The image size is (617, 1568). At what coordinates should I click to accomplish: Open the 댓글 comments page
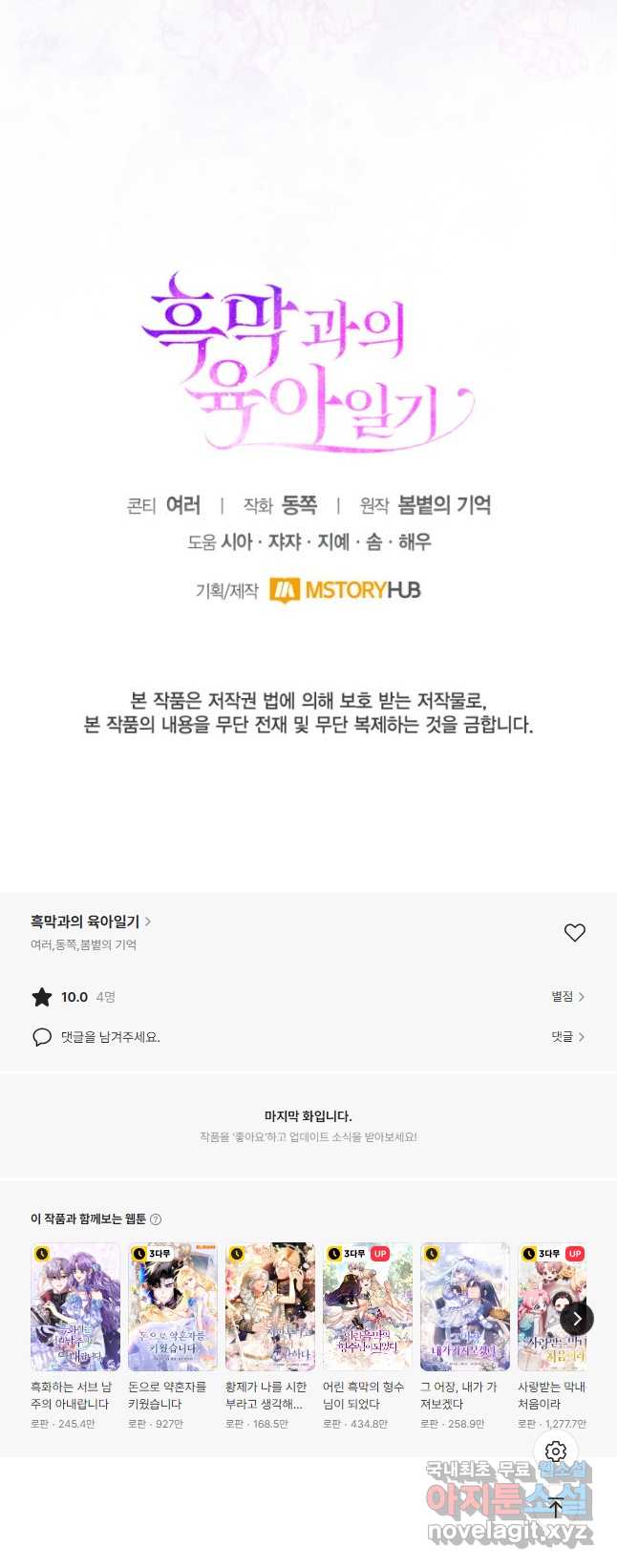click(x=567, y=1036)
